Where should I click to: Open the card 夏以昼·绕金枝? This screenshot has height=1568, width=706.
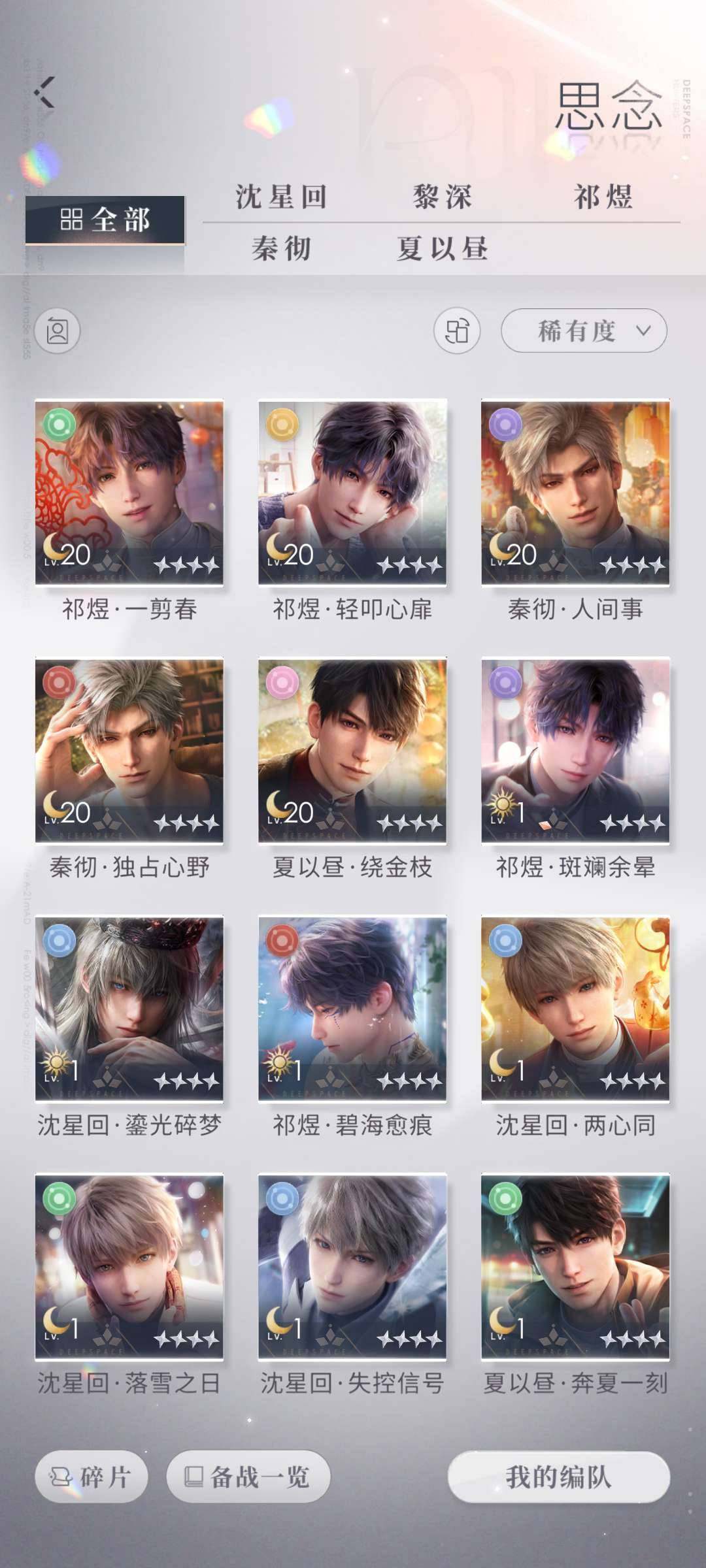click(x=352, y=751)
